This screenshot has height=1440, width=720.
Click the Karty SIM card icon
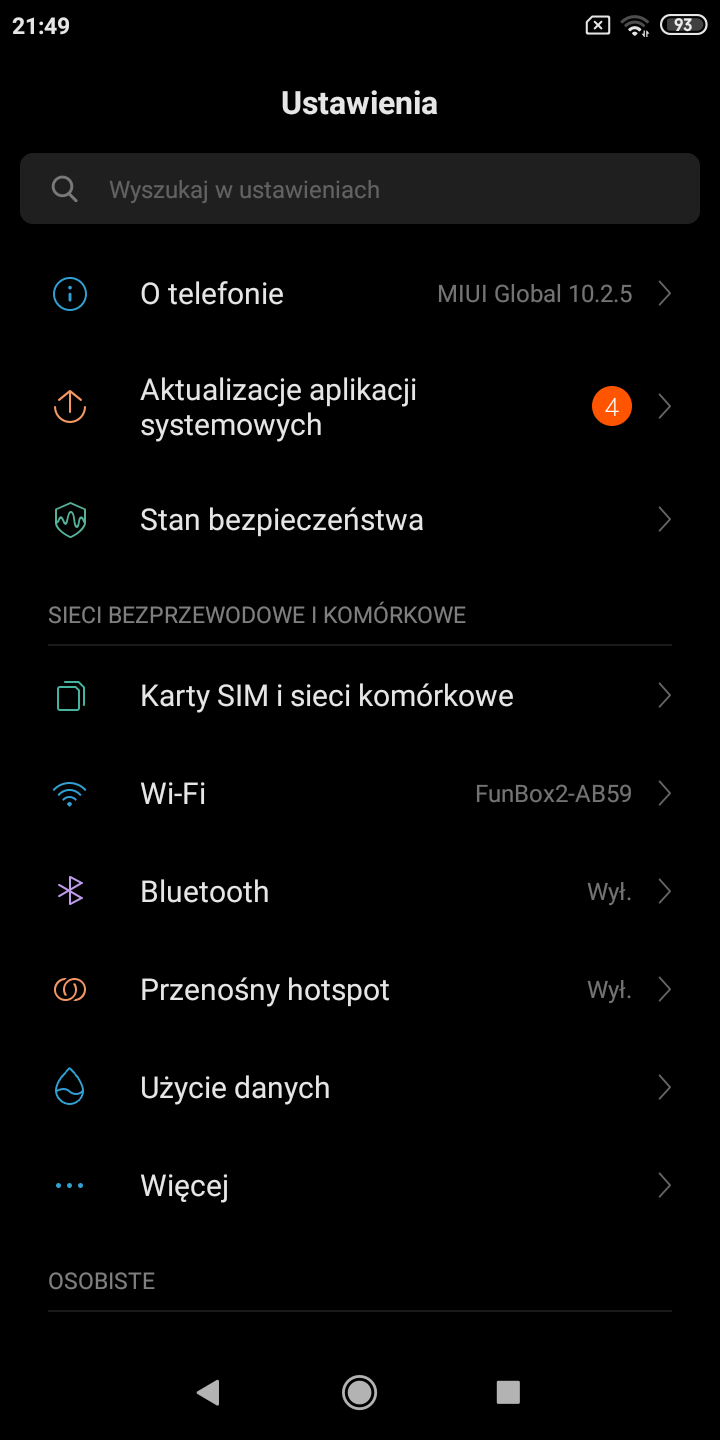coord(69,695)
